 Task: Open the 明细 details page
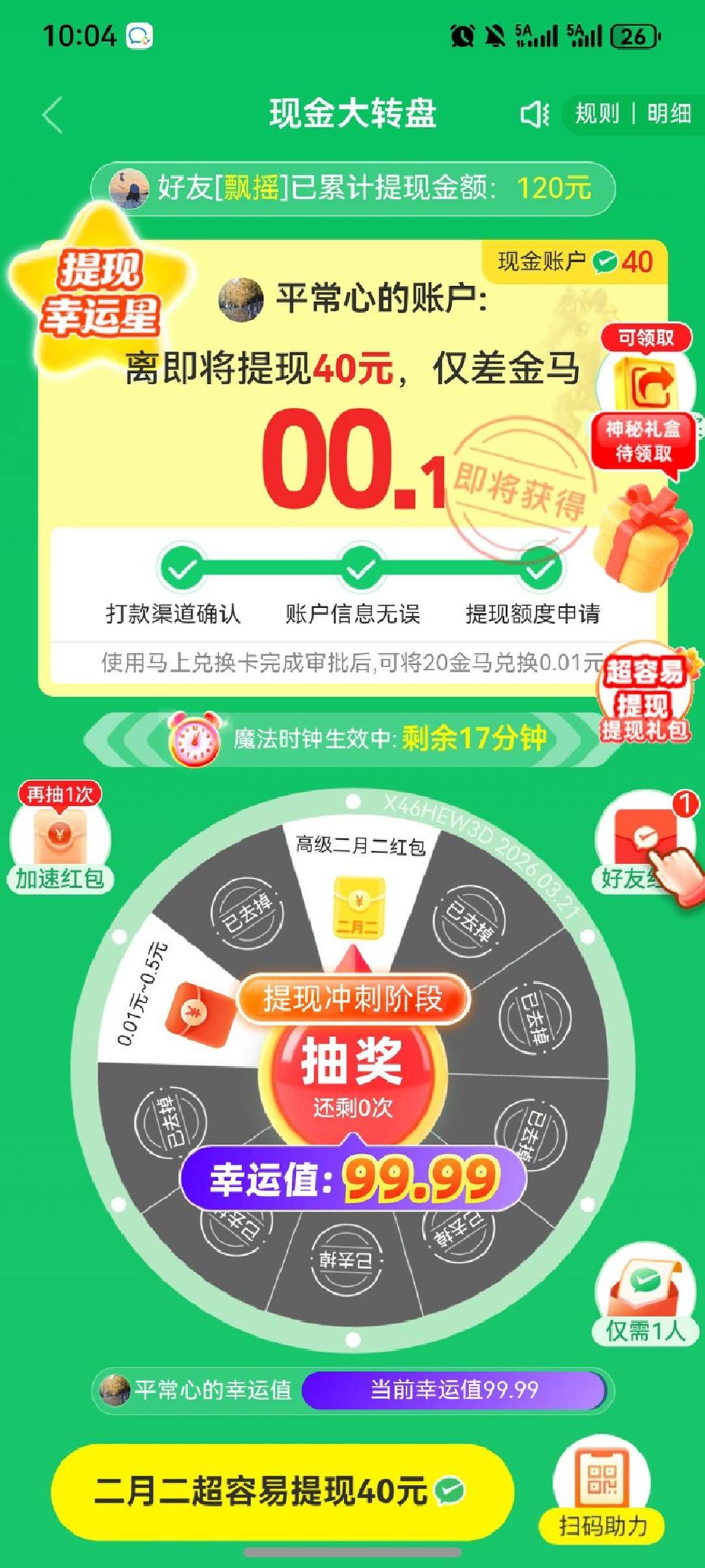coord(668,114)
